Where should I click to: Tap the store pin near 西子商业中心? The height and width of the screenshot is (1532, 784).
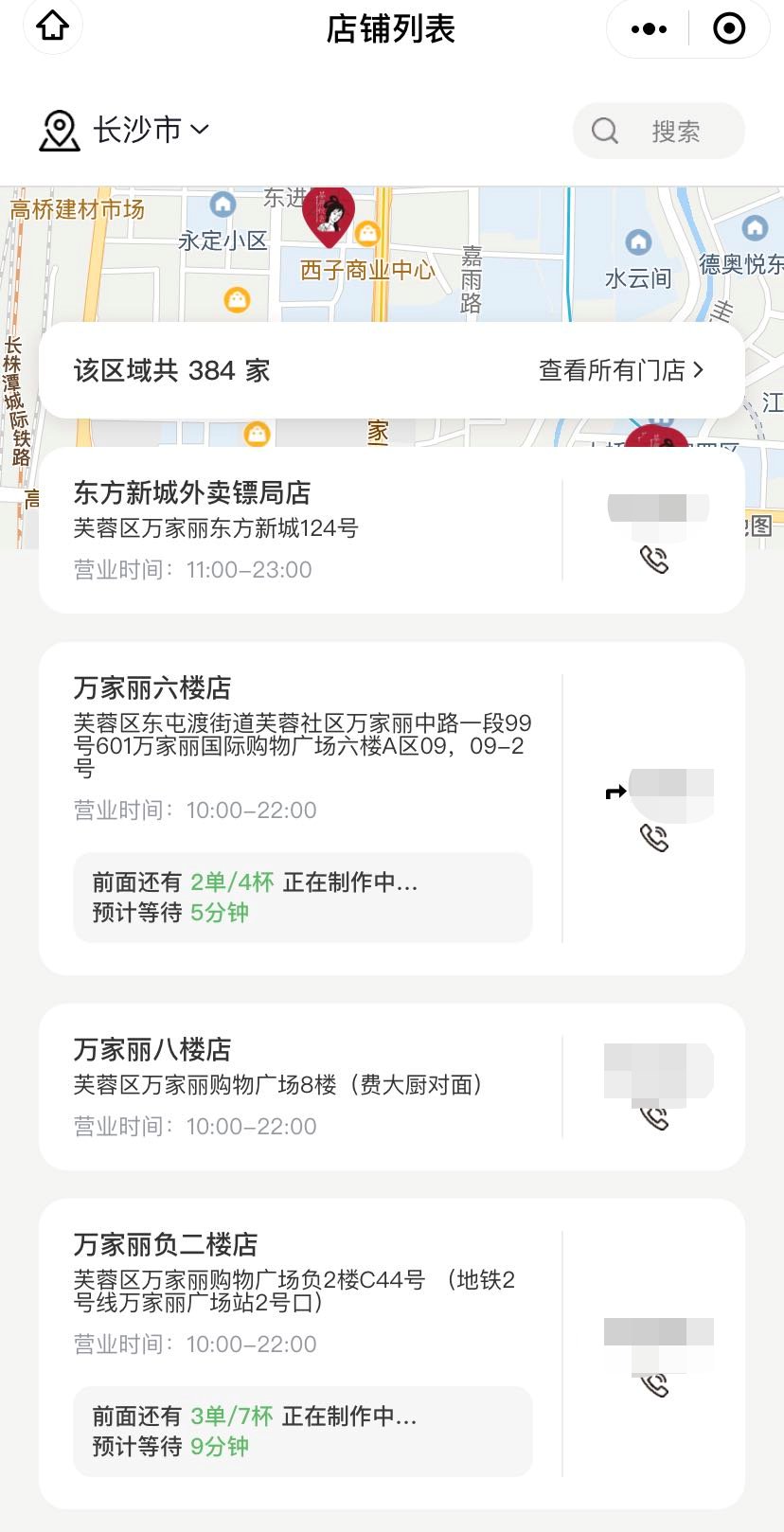(329, 216)
